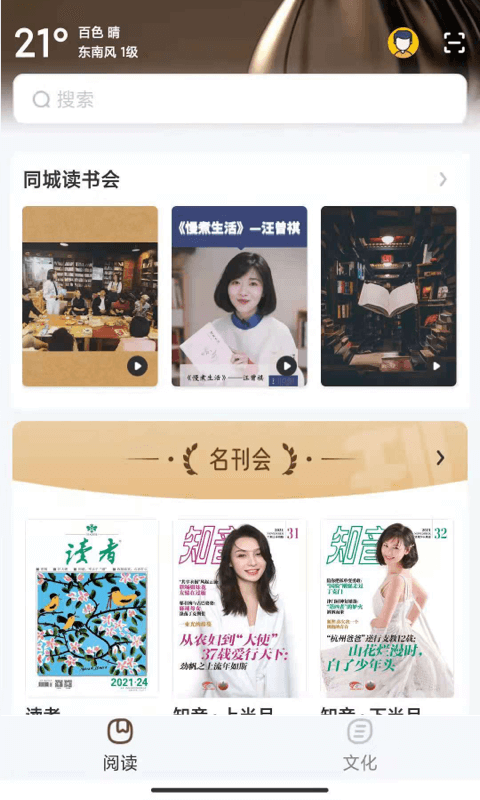Switch to the 阅读 tab

[120, 745]
